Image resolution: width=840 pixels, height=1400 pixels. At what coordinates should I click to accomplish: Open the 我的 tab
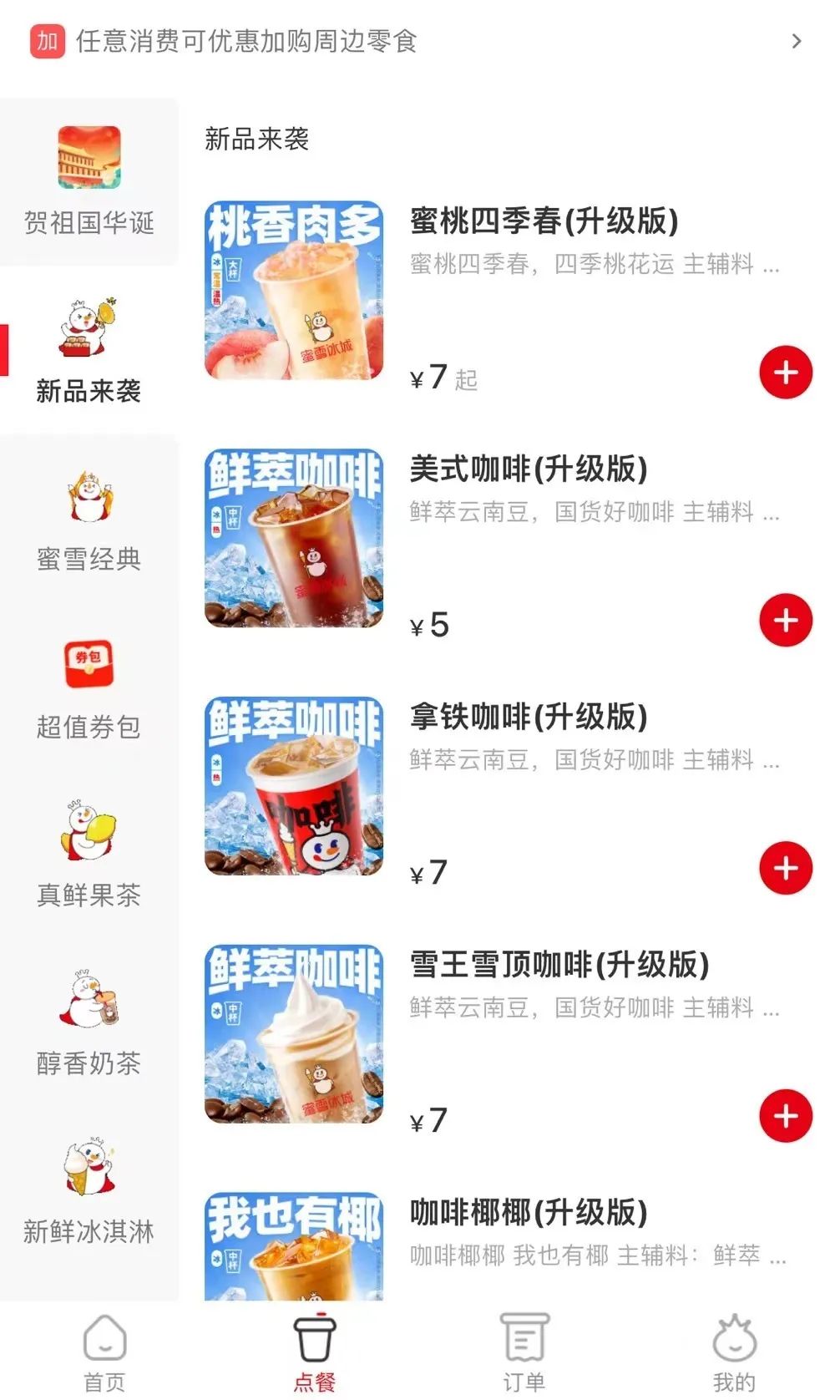[734, 1352]
